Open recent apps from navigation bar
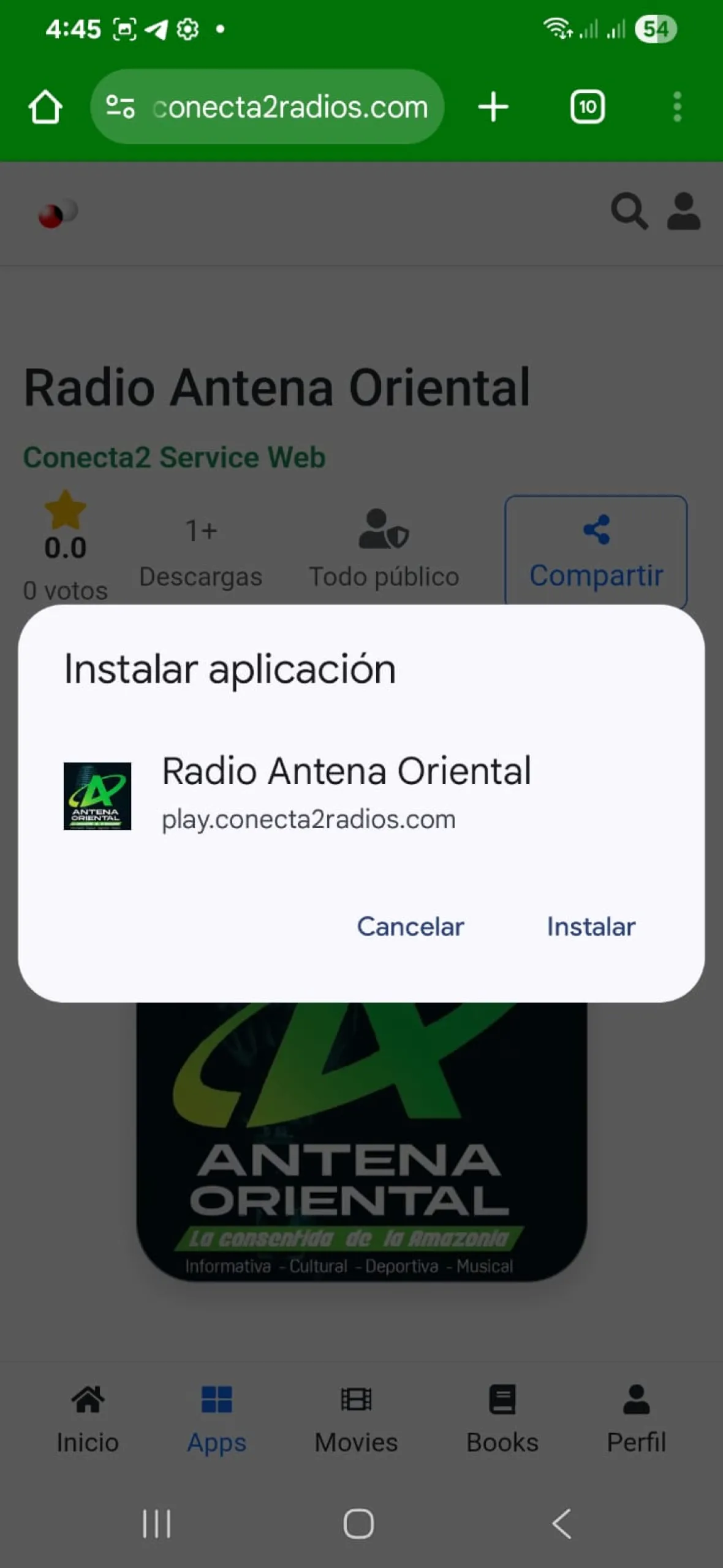The width and height of the screenshot is (723, 1568). click(x=157, y=1523)
